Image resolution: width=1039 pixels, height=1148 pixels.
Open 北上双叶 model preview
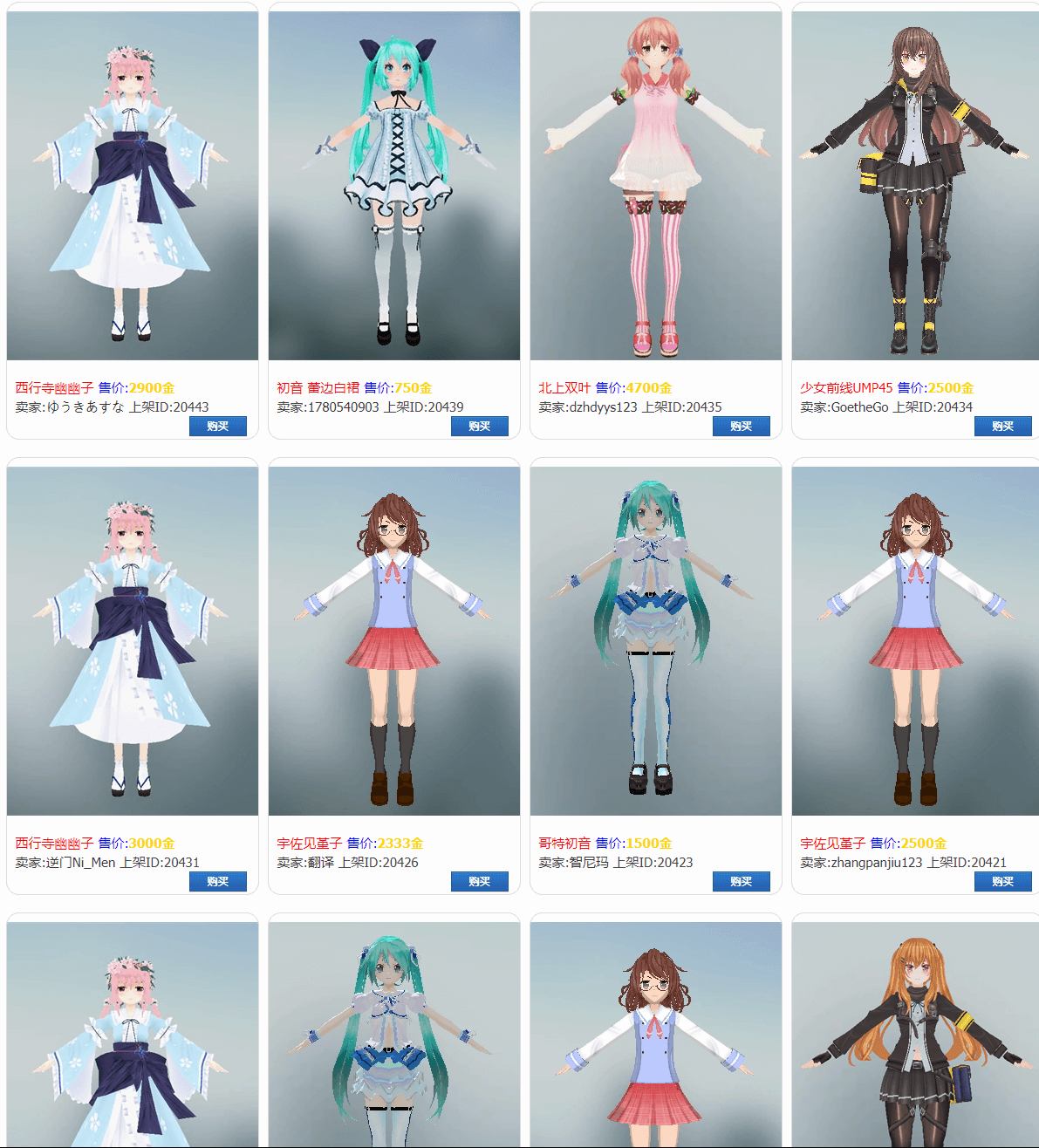tap(655, 185)
